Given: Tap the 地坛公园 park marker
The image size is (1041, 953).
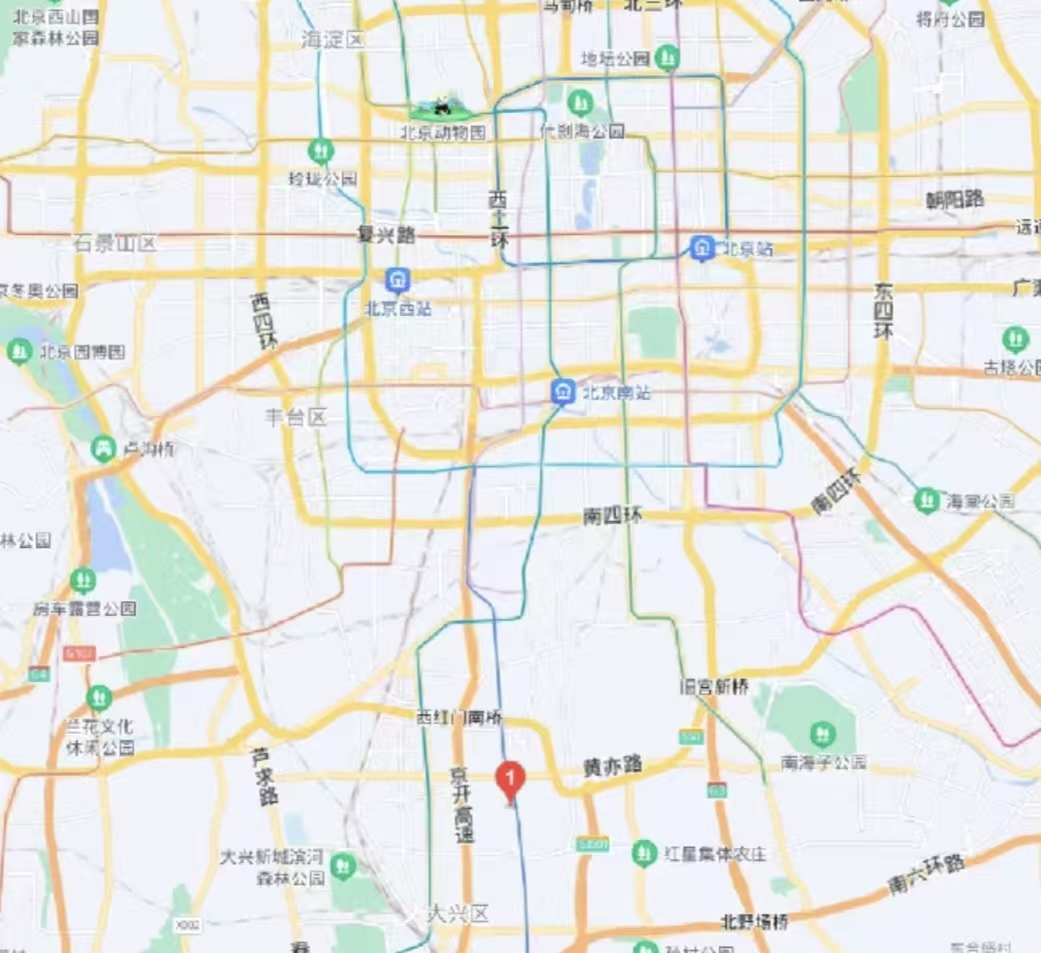Looking at the screenshot, I should [x=668, y=59].
